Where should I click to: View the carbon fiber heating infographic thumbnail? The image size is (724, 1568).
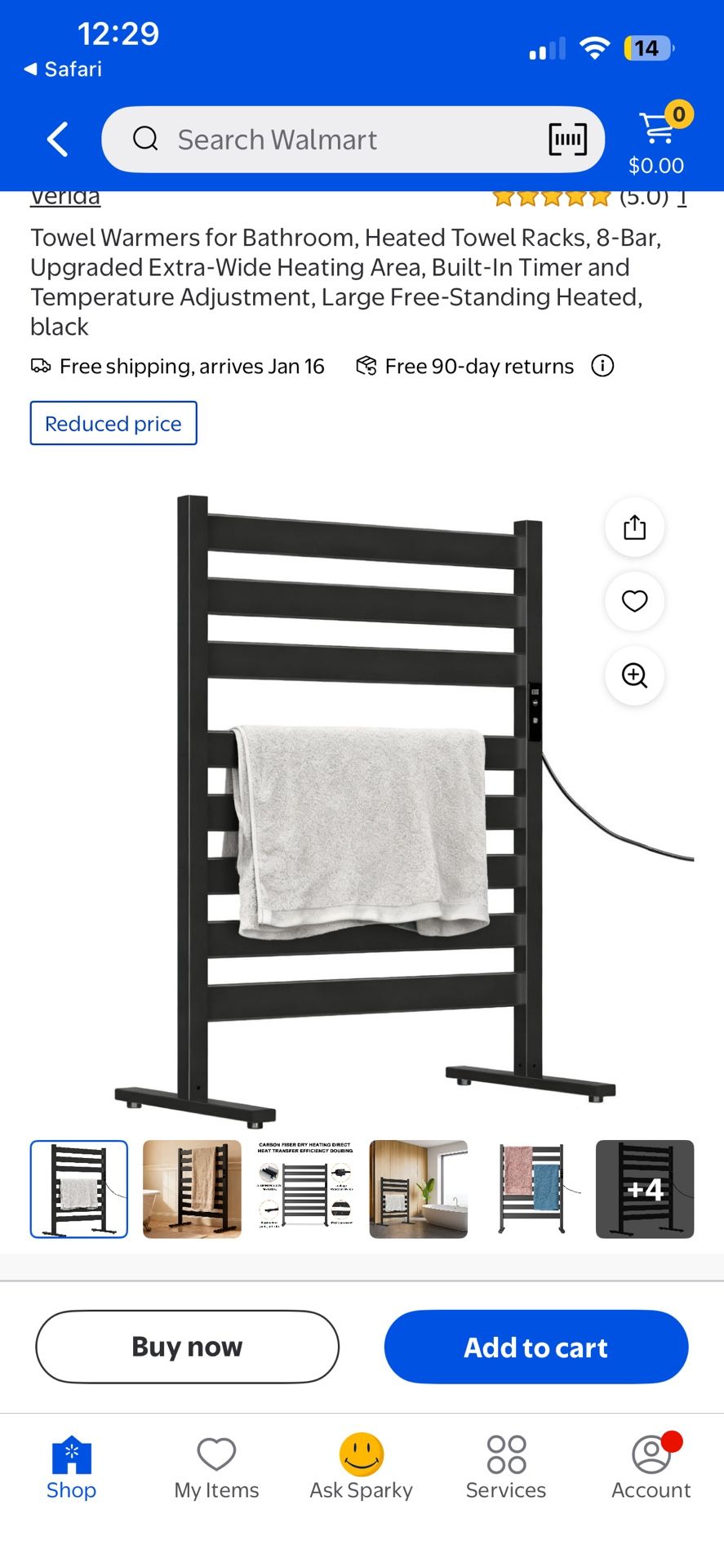tap(305, 1189)
